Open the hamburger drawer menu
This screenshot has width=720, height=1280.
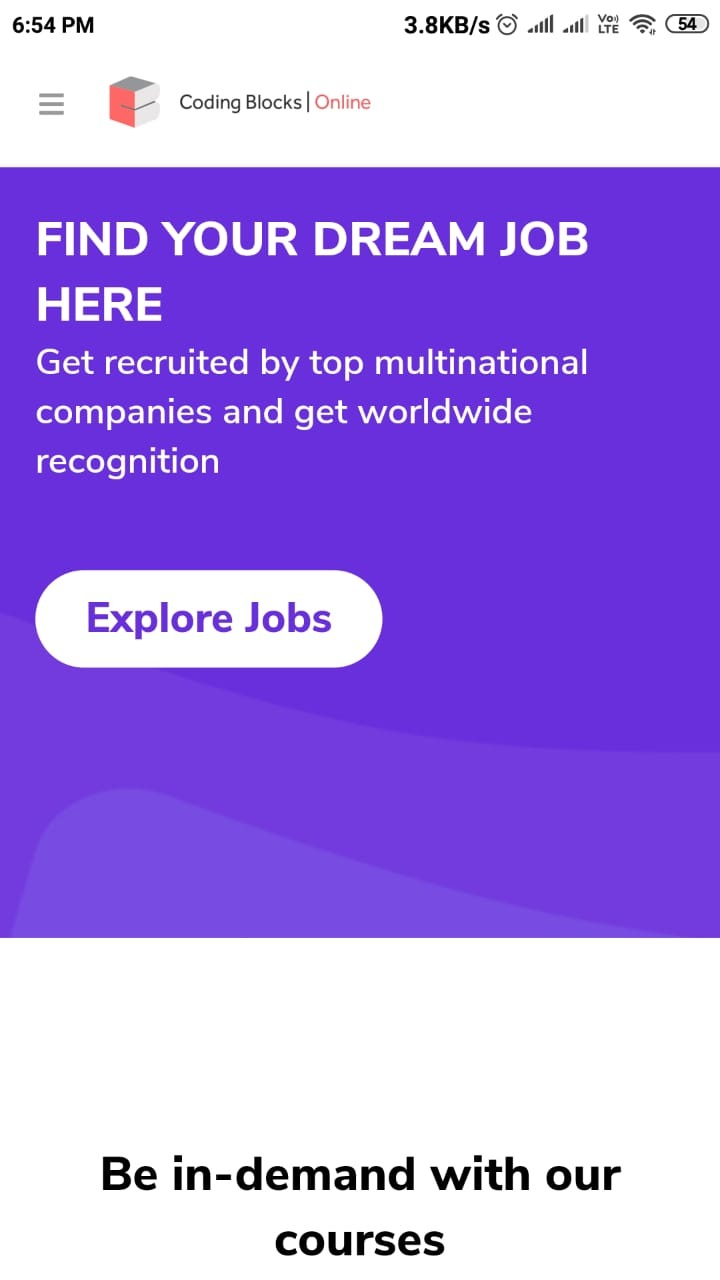click(x=51, y=103)
